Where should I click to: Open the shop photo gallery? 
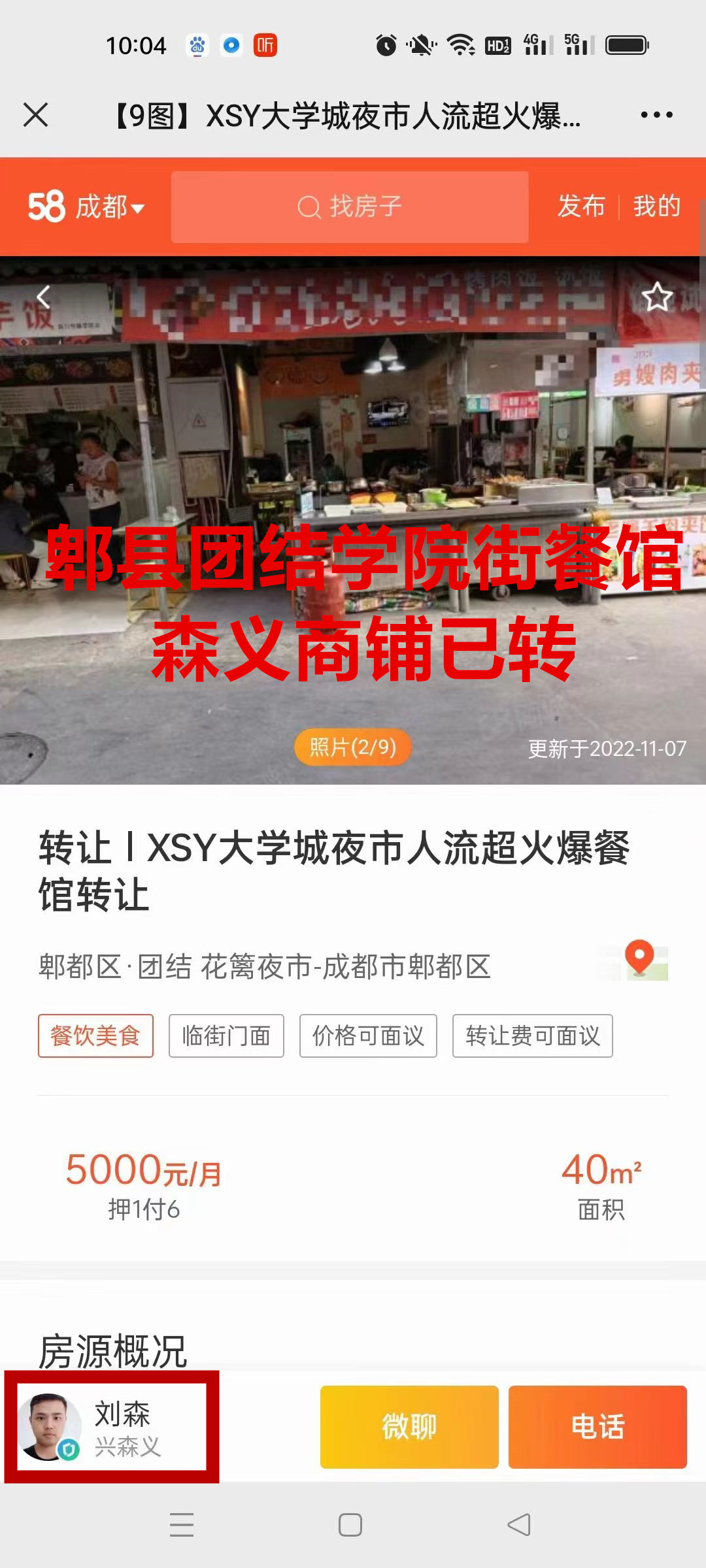353,510
